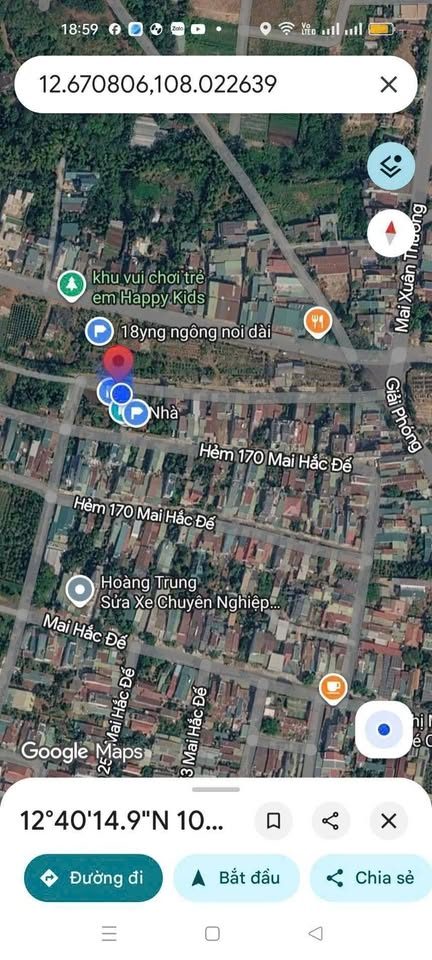Open the orange restaurant marker
The height and width of the screenshot is (960, 432).
(317, 321)
